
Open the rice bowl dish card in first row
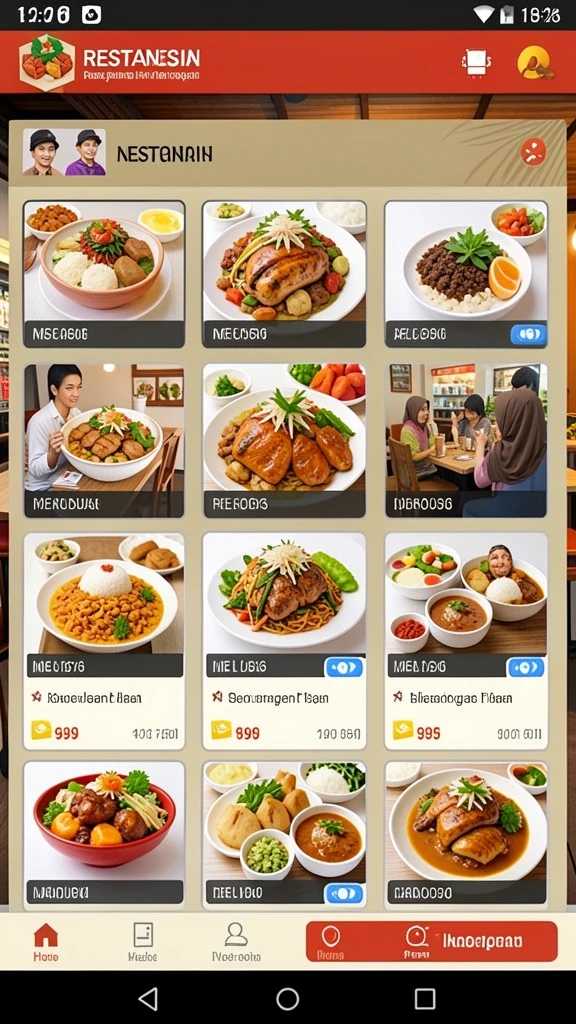pos(104,274)
